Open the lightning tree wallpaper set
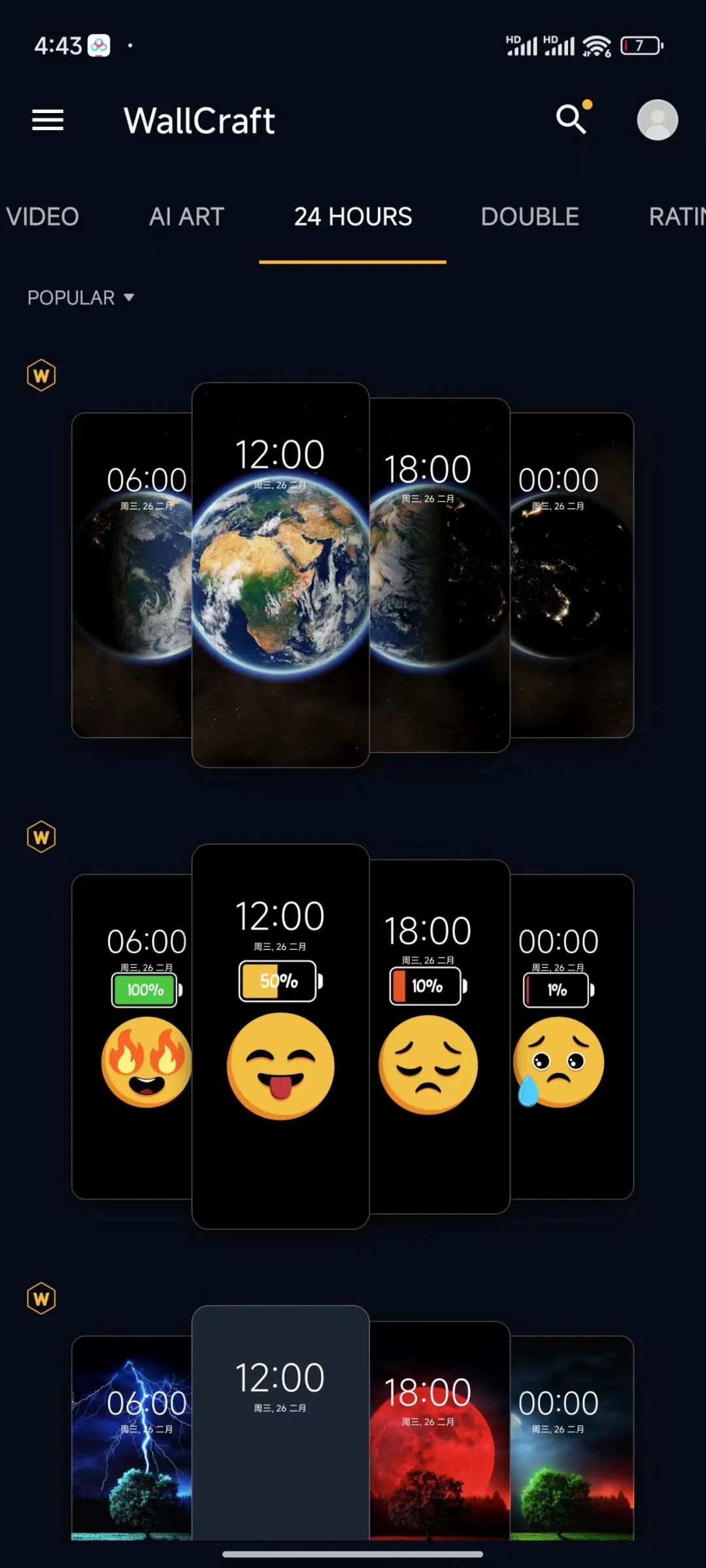 click(x=281, y=1424)
